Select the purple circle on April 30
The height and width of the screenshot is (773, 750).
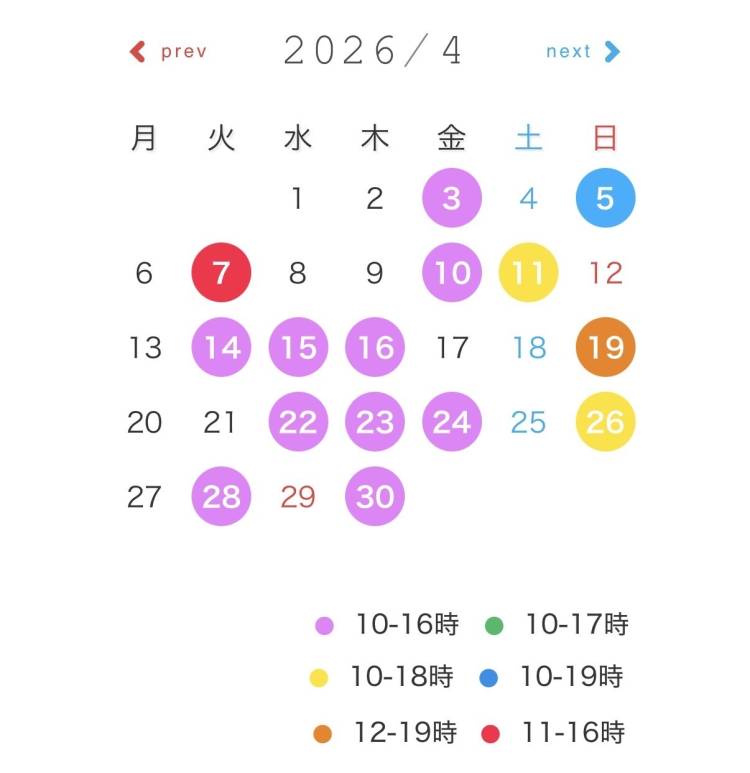click(x=374, y=496)
